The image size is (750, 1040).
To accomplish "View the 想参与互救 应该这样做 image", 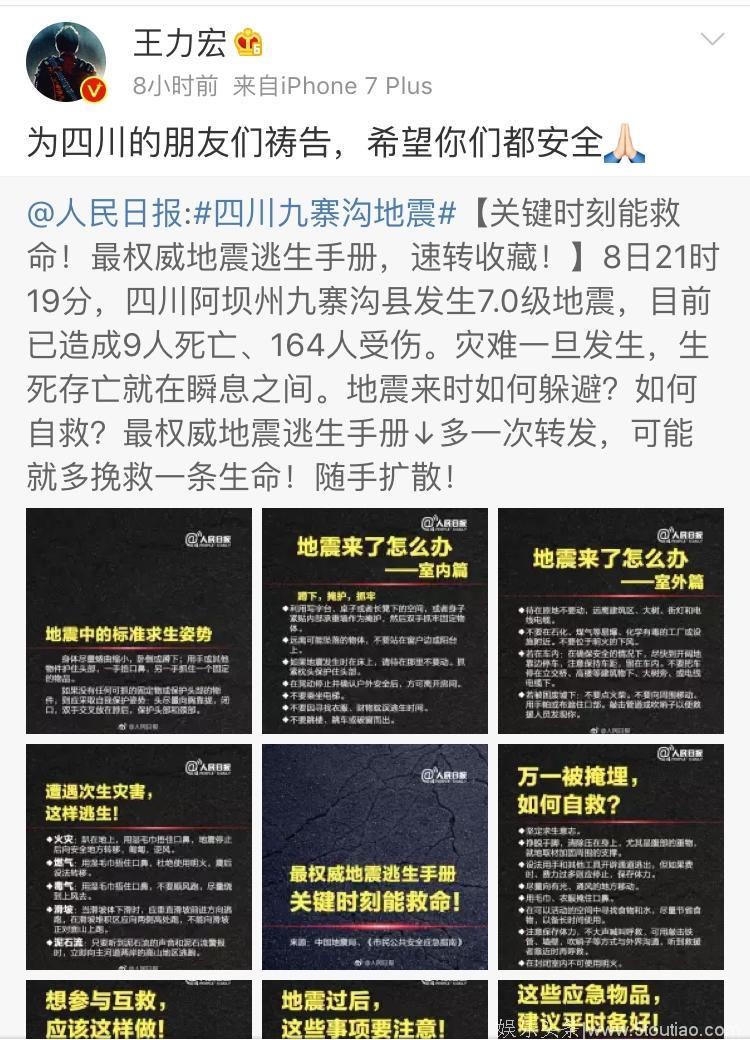I will 139,1010.
